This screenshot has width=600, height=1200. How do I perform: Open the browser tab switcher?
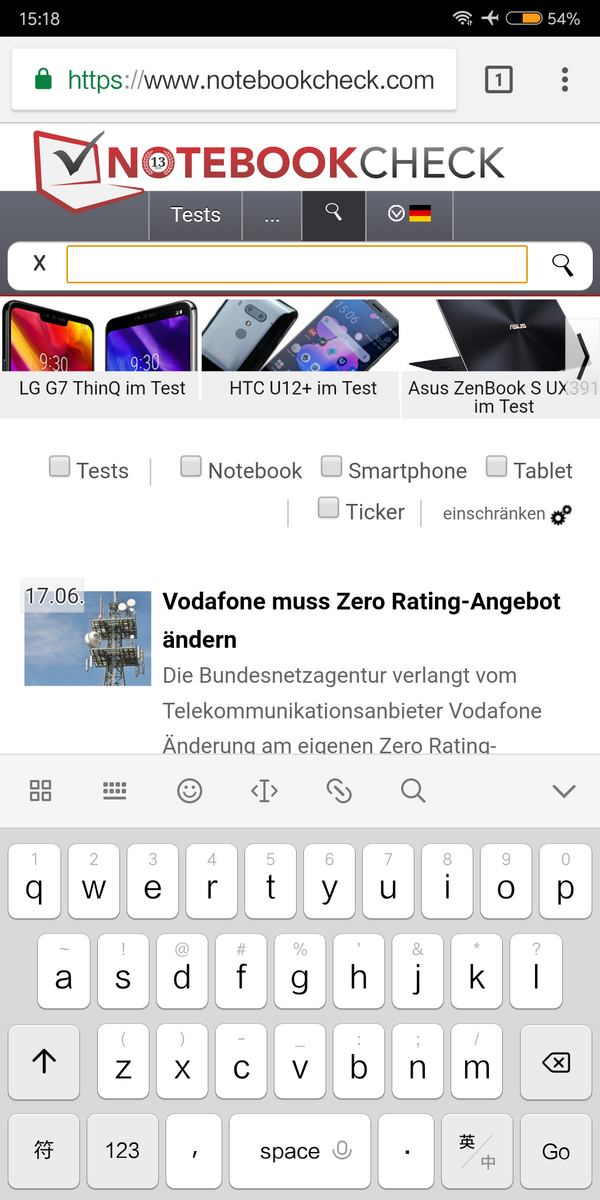click(x=498, y=80)
